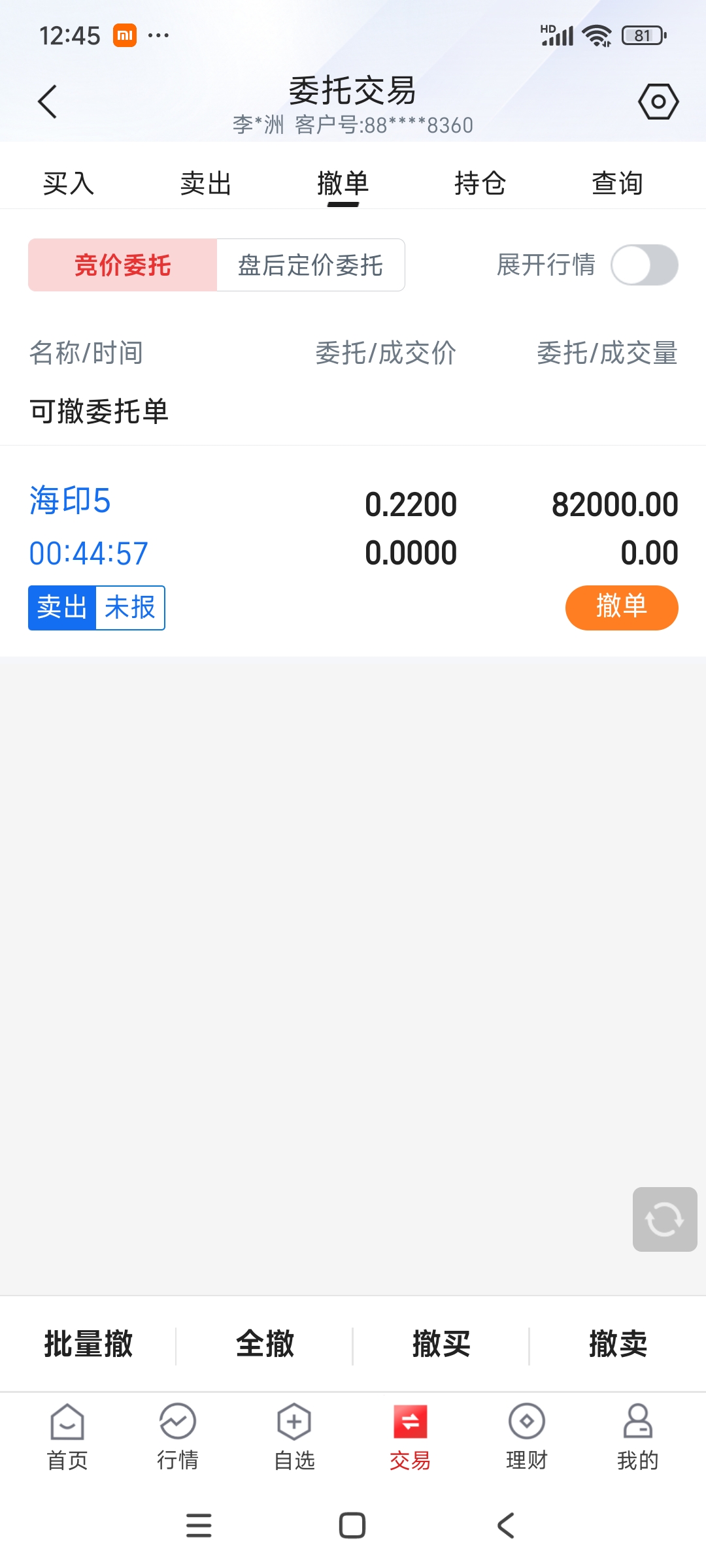This screenshot has width=706, height=1568.
Task: Refresh the order list
Action: pos(665,1219)
